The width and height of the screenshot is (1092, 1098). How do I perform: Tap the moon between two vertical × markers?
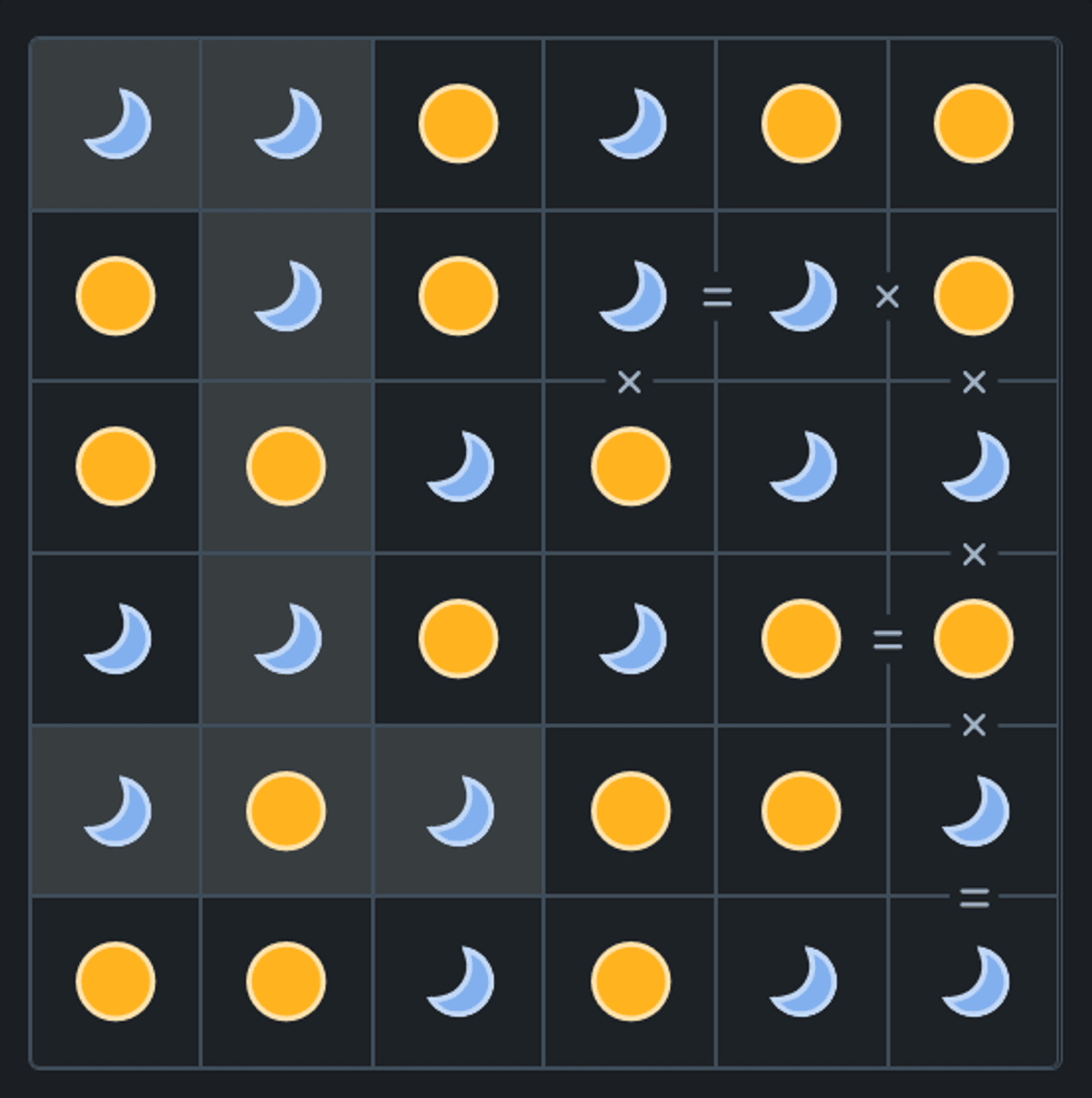974,467
